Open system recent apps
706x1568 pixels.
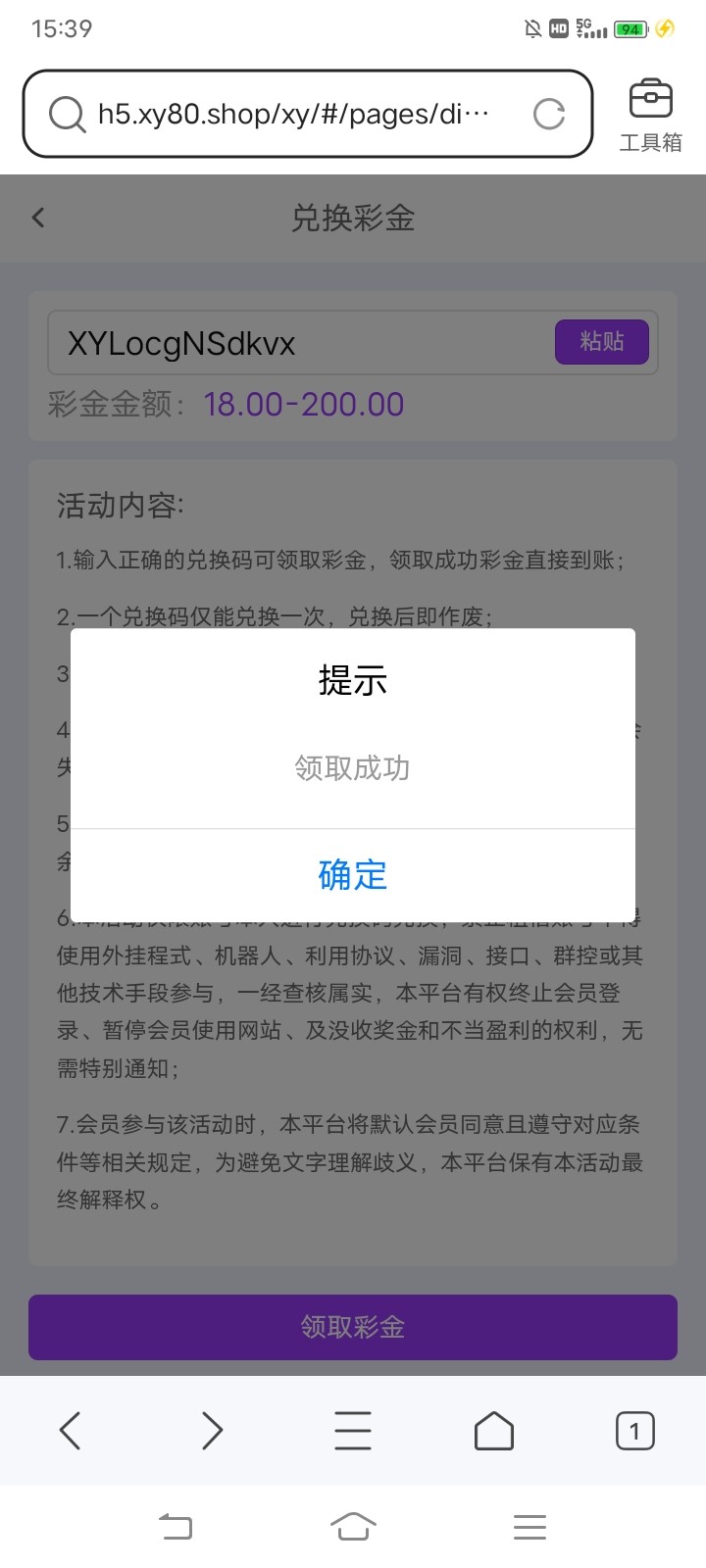point(529,1526)
